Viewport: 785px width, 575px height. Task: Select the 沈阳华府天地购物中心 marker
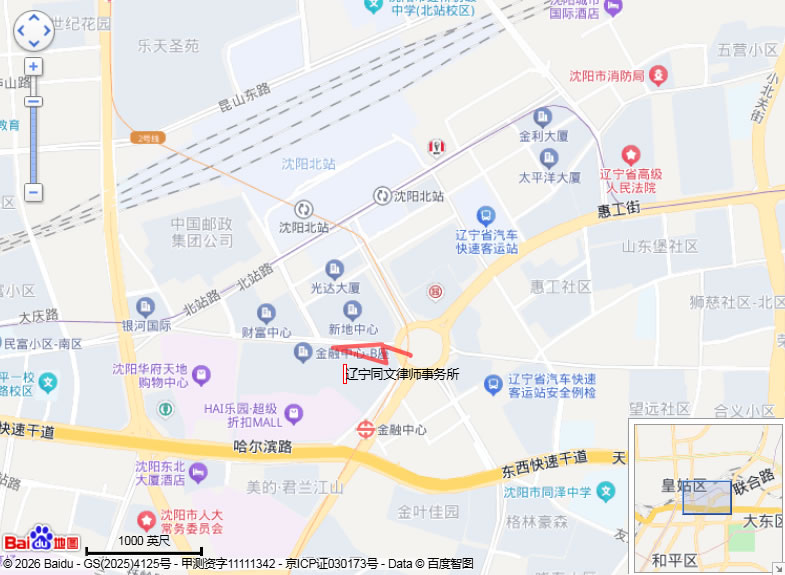(x=201, y=376)
